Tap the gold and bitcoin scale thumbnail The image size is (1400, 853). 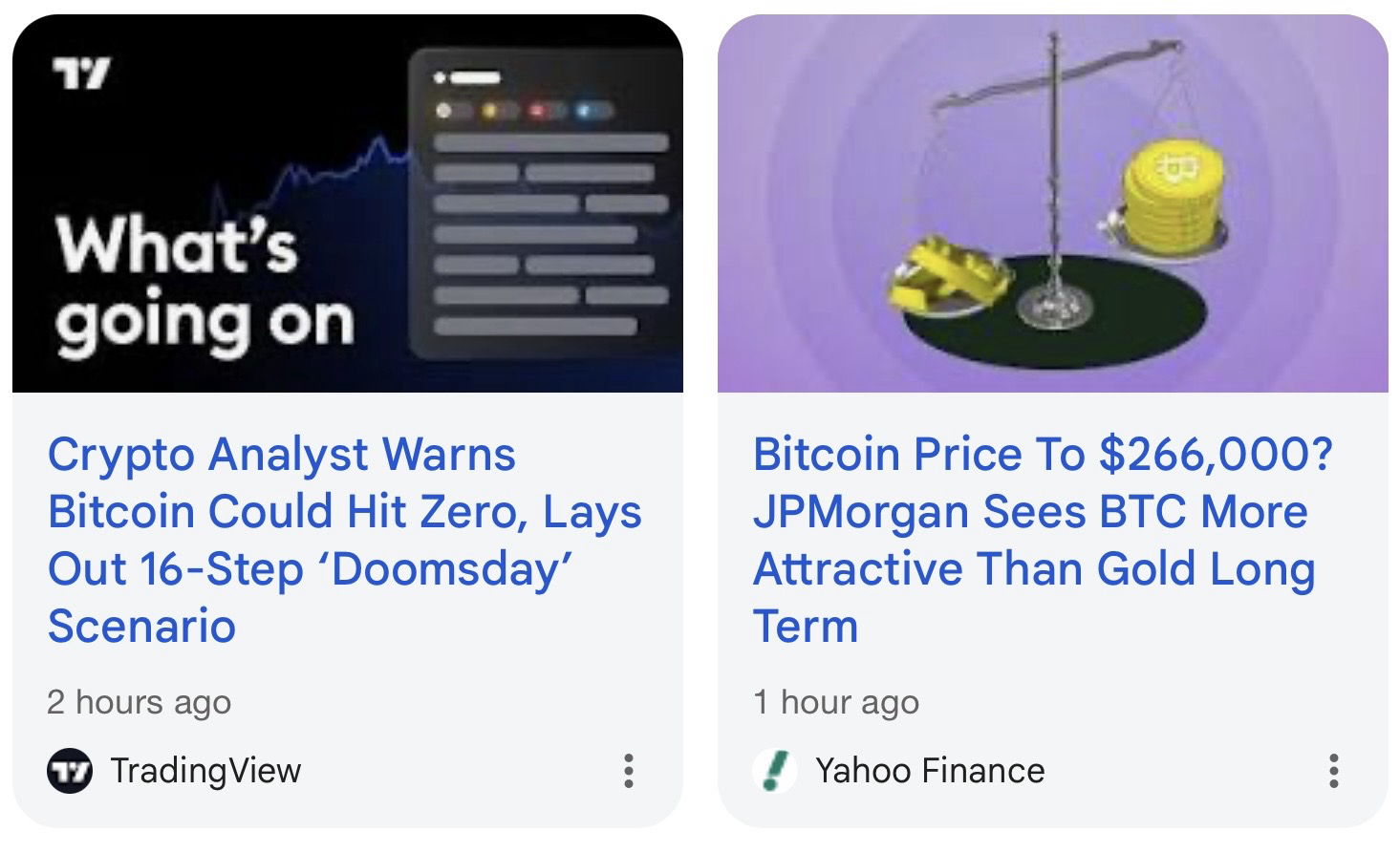[1052, 203]
